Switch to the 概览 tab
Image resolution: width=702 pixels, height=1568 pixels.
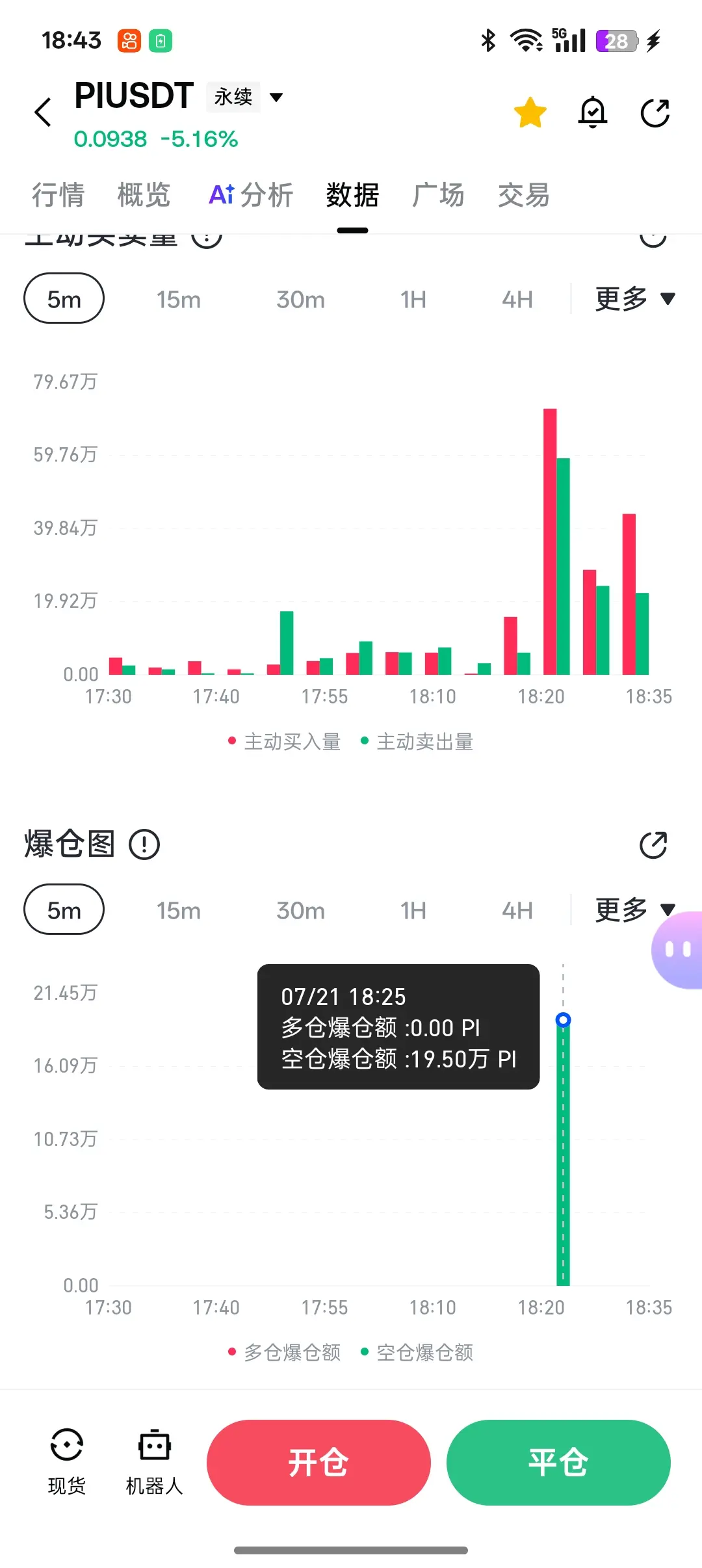pyautogui.click(x=144, y=195)
